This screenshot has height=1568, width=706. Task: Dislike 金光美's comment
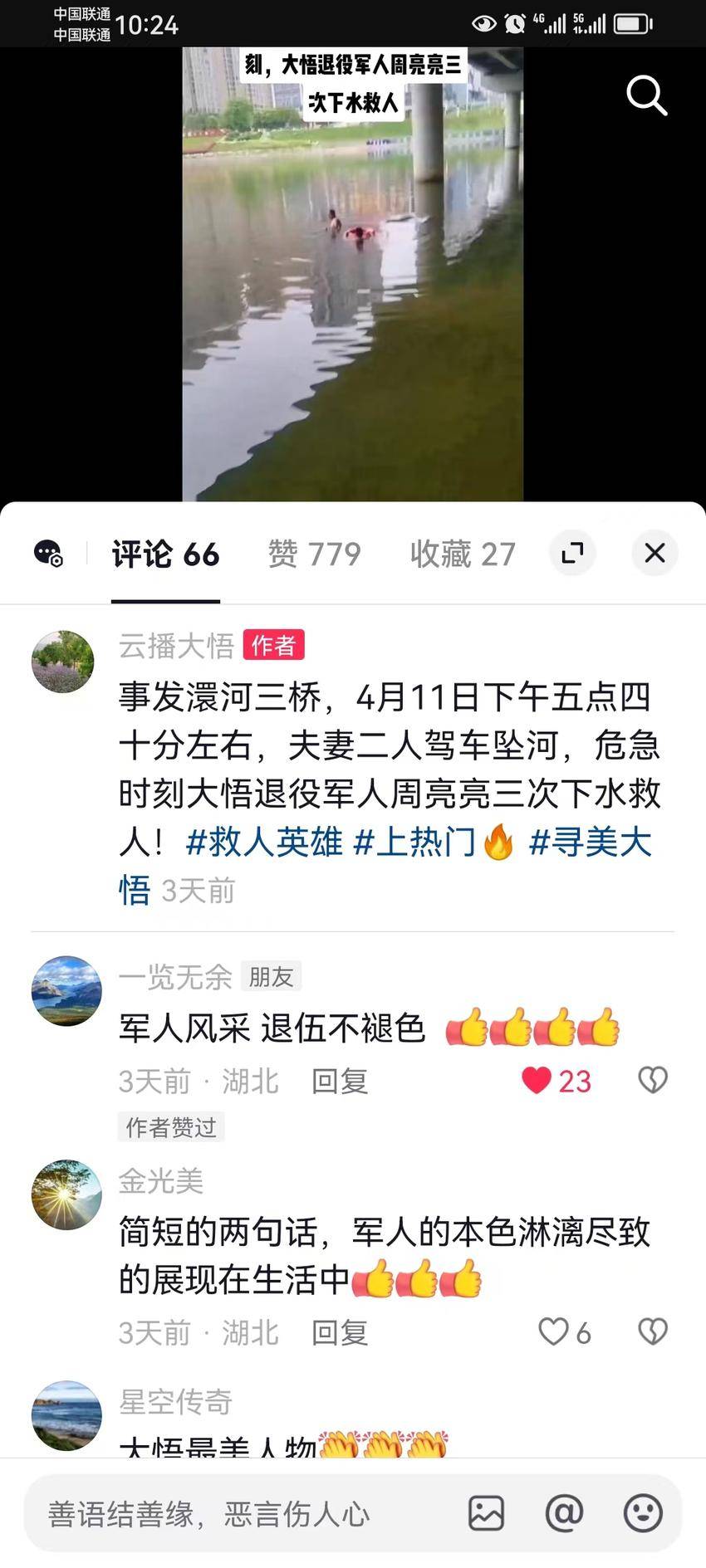(652, 1332)
